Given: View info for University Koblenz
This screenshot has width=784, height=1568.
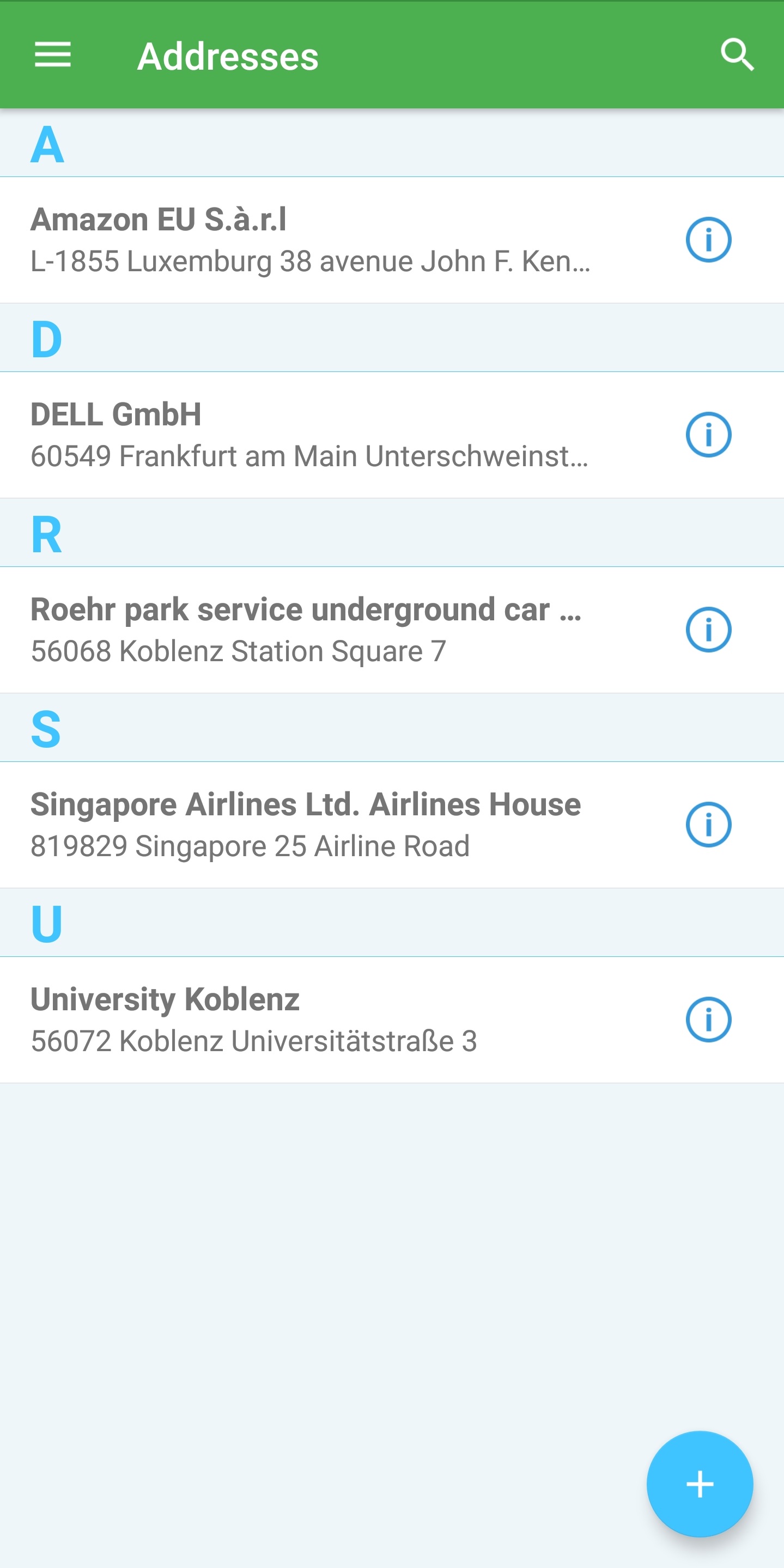Looking at the screenshot, I should 708,1019.
